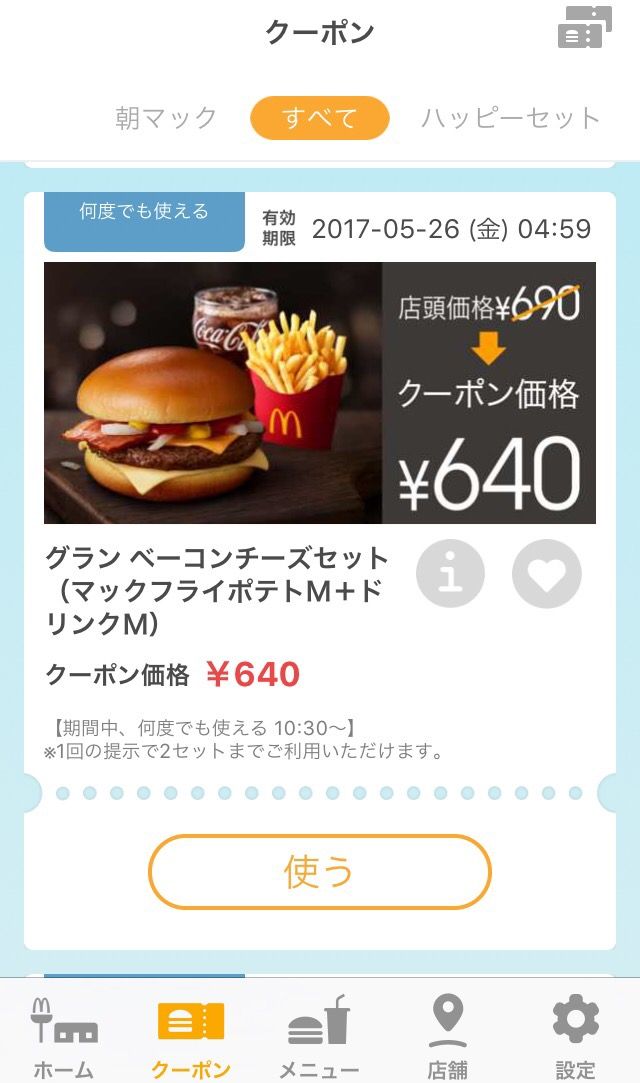Show info for the グラン ベーコンチーズセット coupon
Screen dimensions: 640x1083
click(x=450, y=573)
